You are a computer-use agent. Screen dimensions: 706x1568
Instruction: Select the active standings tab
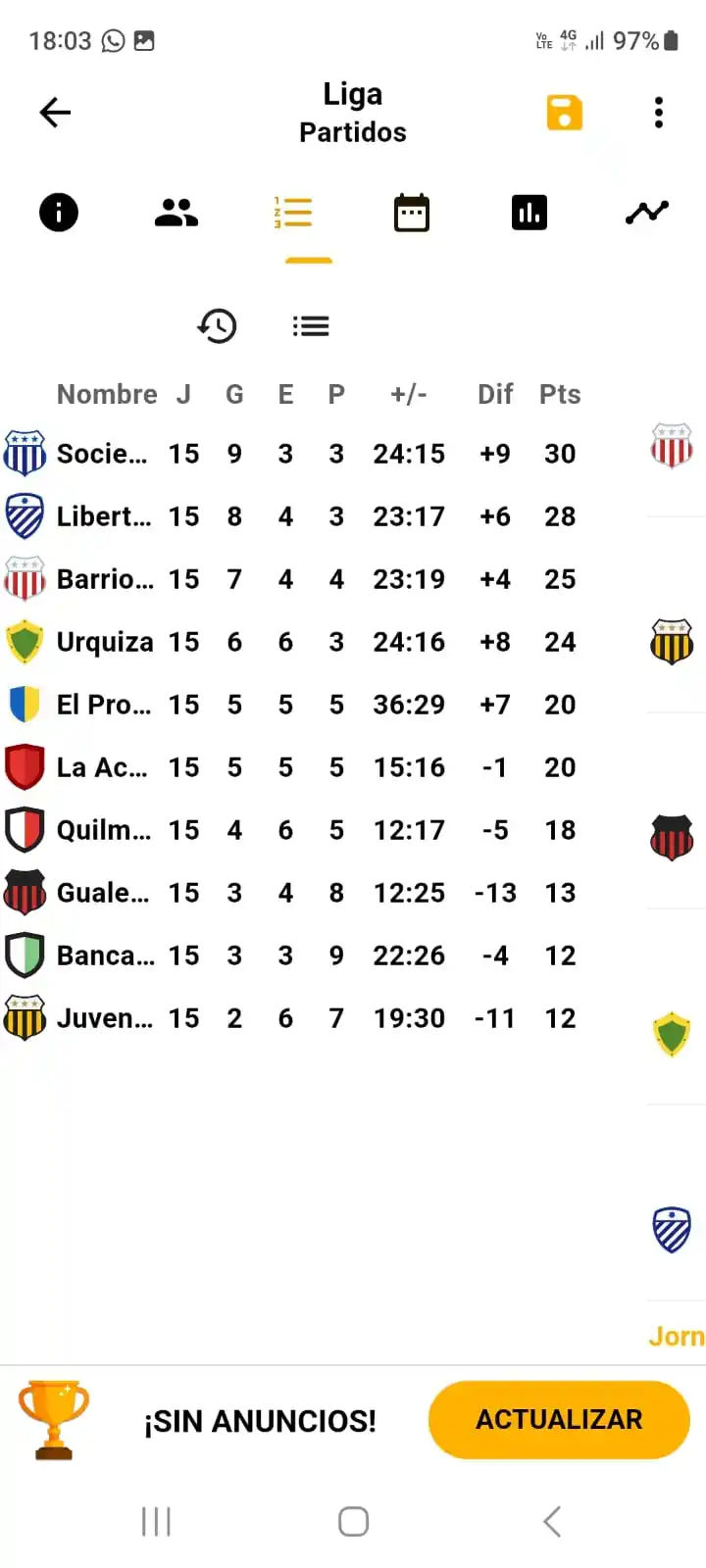(x=294, y=212)
